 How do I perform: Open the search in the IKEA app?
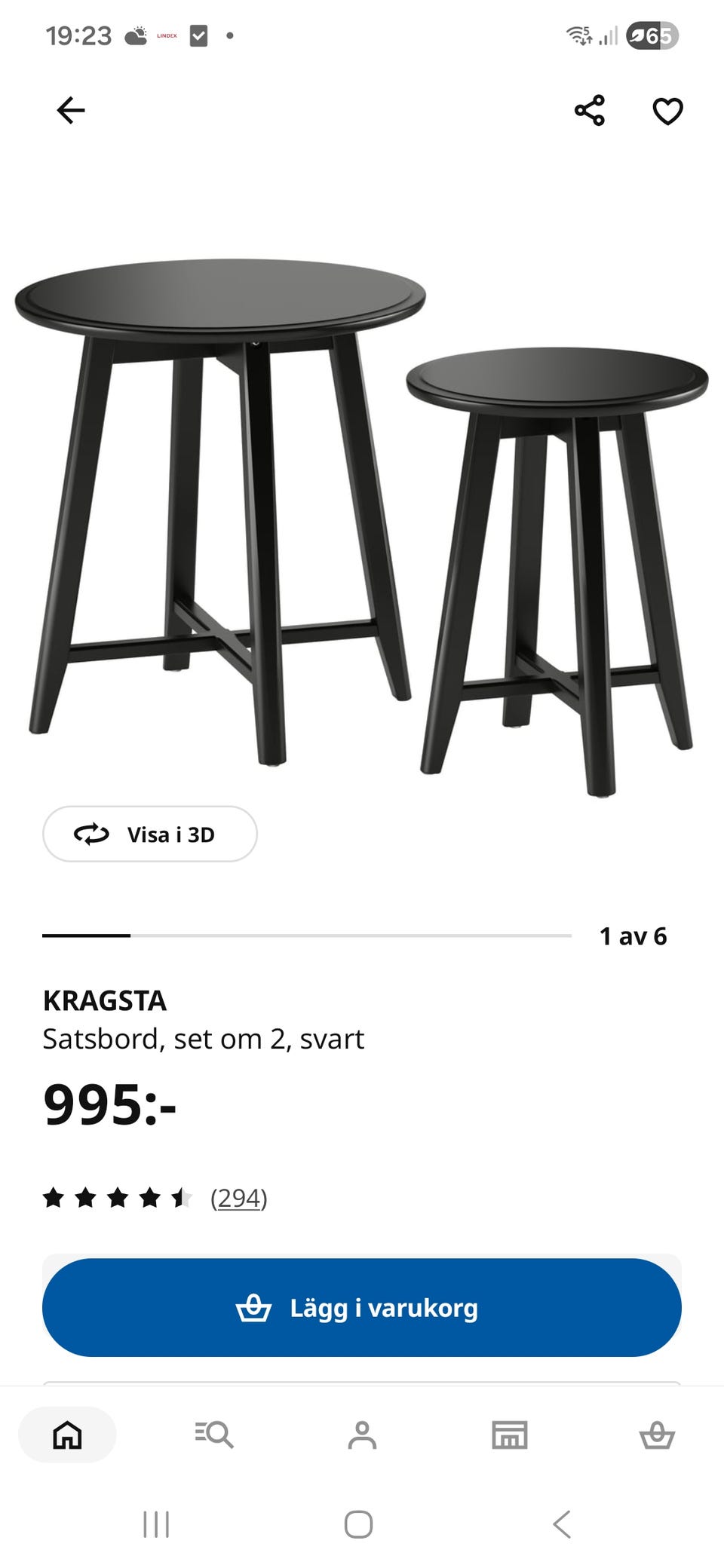[x=215, y=1435]
